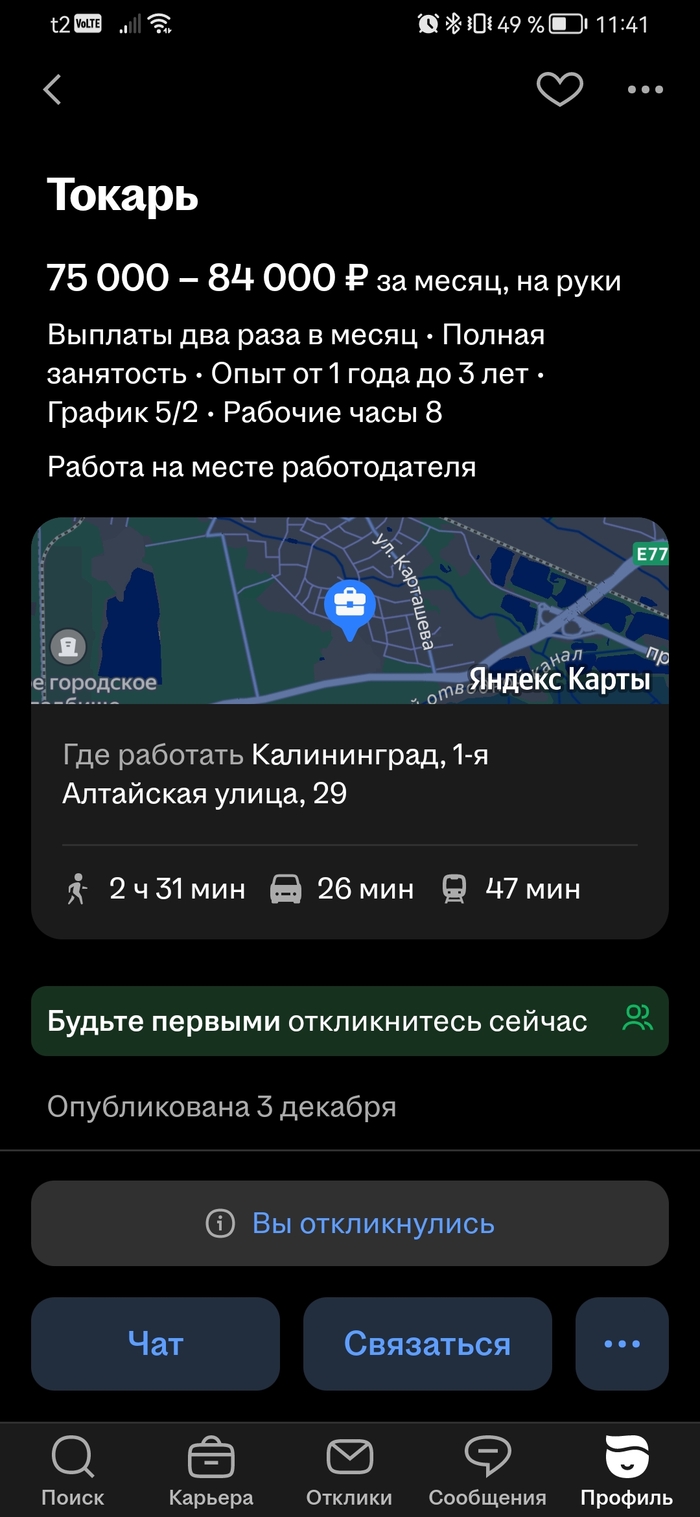Screen dimensions: 700x1517
Task: Switch to the Поиск tab
Action: tap(73, 1471)
